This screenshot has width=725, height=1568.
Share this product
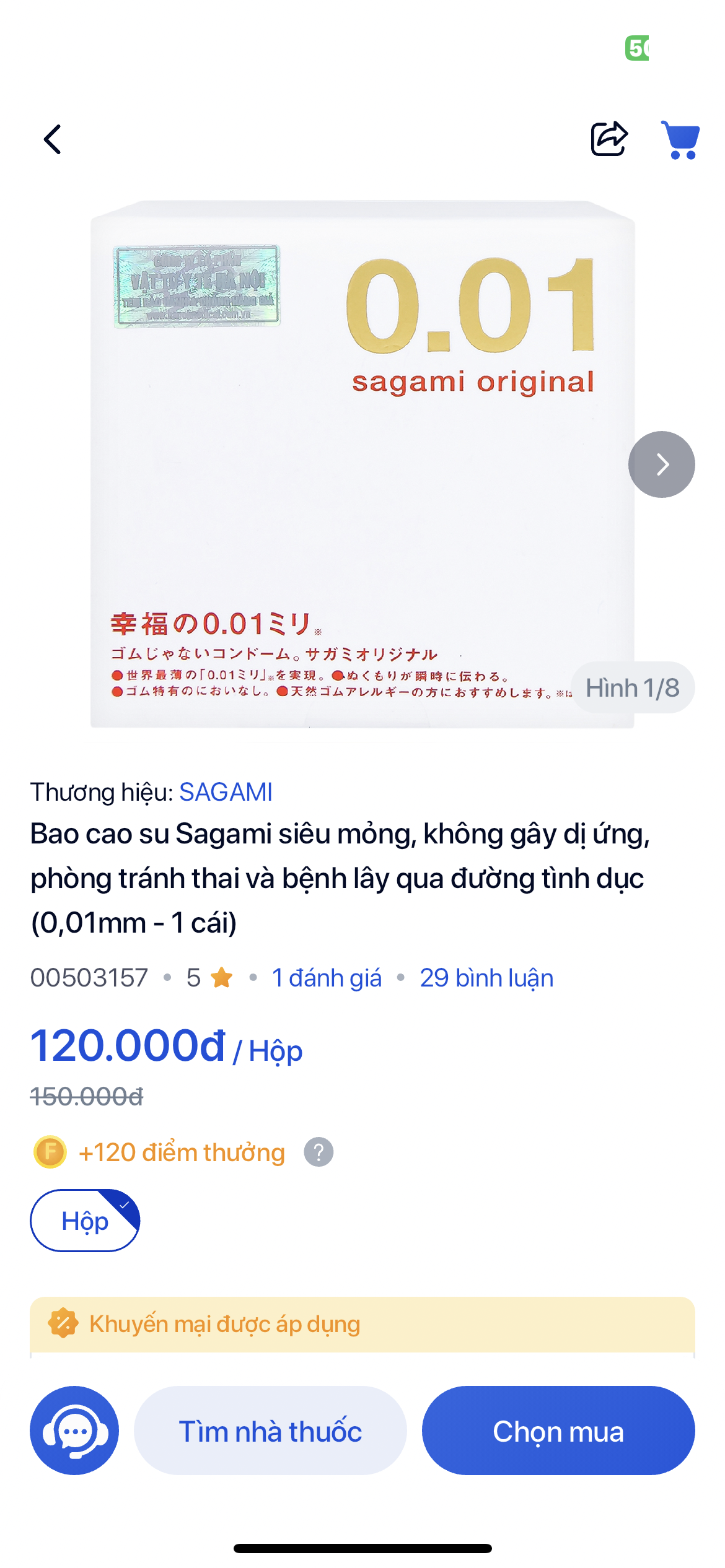pos(609,138)
